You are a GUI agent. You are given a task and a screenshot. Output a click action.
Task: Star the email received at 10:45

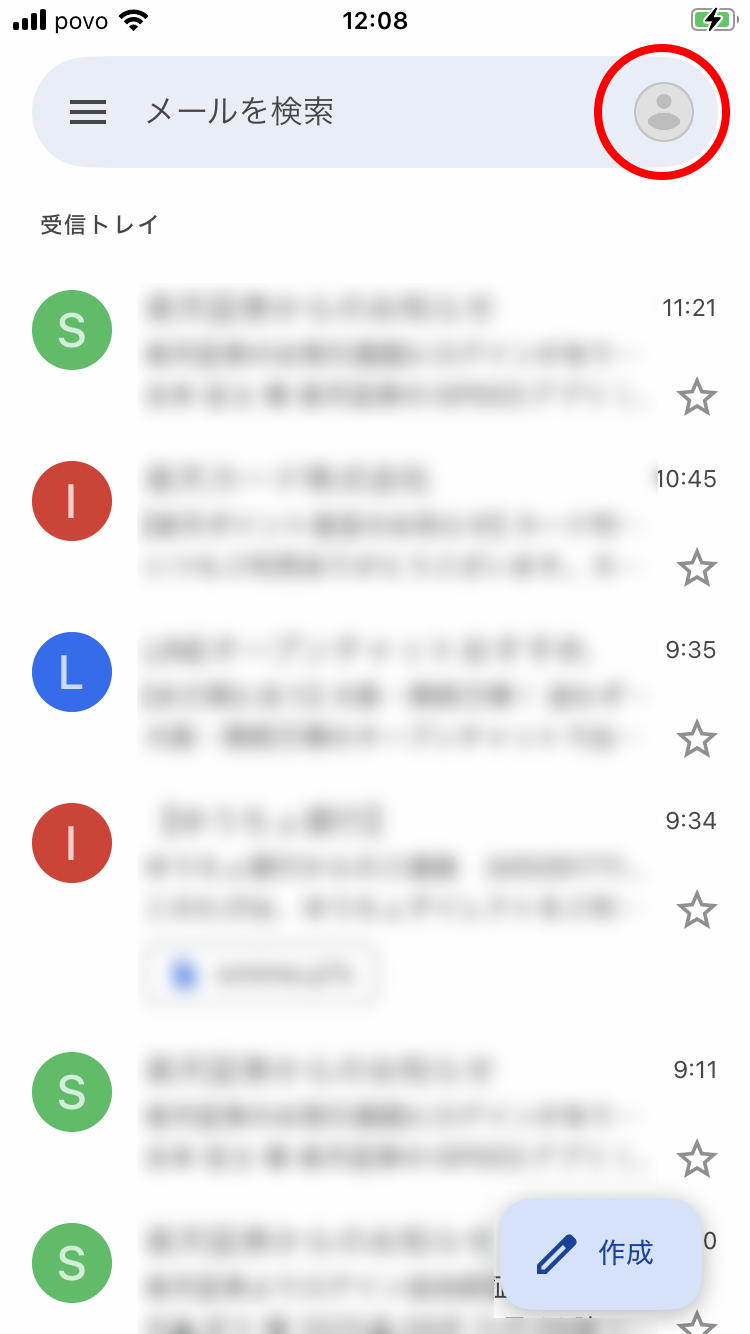[697, 569]
